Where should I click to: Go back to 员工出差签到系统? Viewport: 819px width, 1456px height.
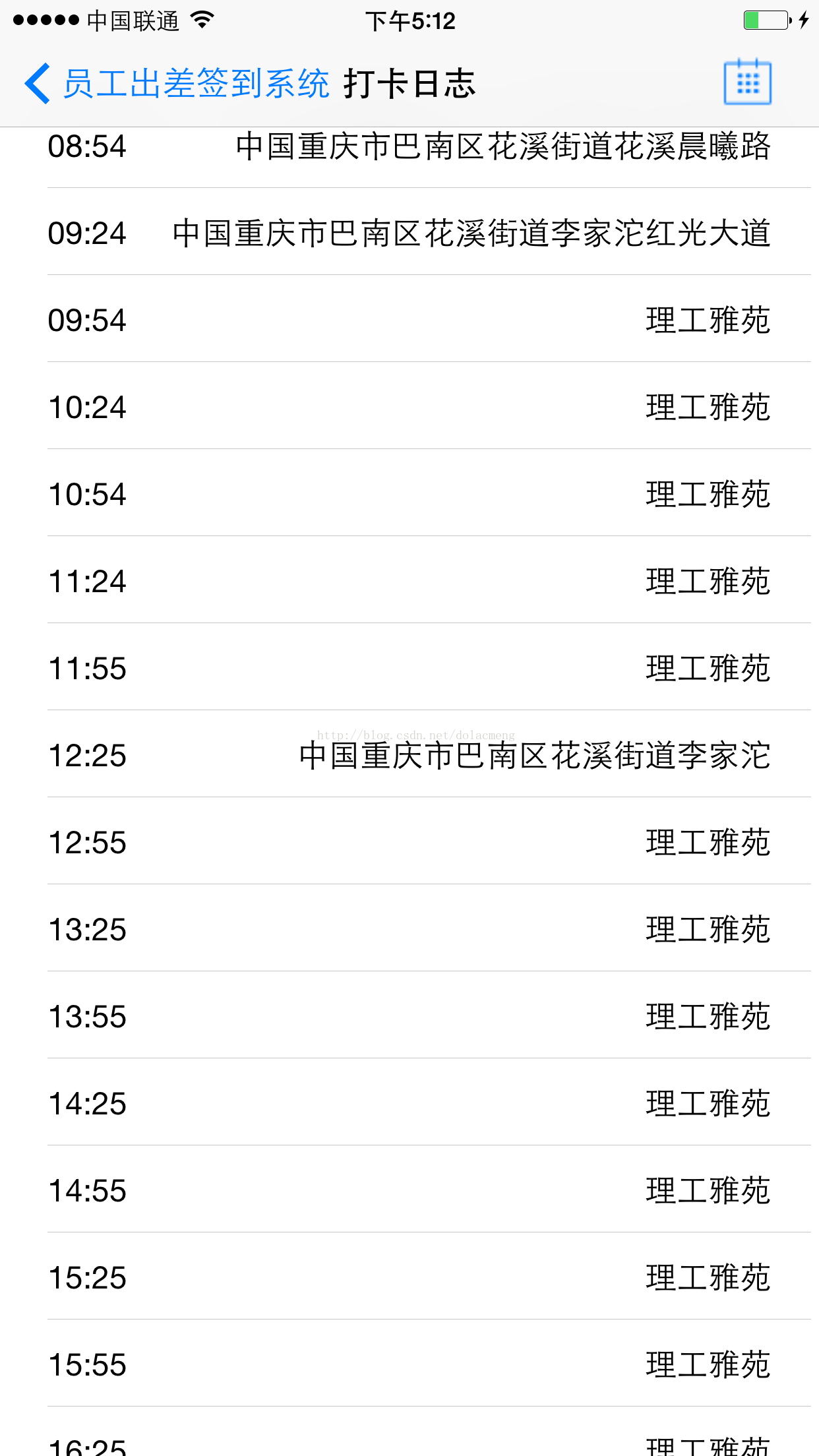[177, 84]
